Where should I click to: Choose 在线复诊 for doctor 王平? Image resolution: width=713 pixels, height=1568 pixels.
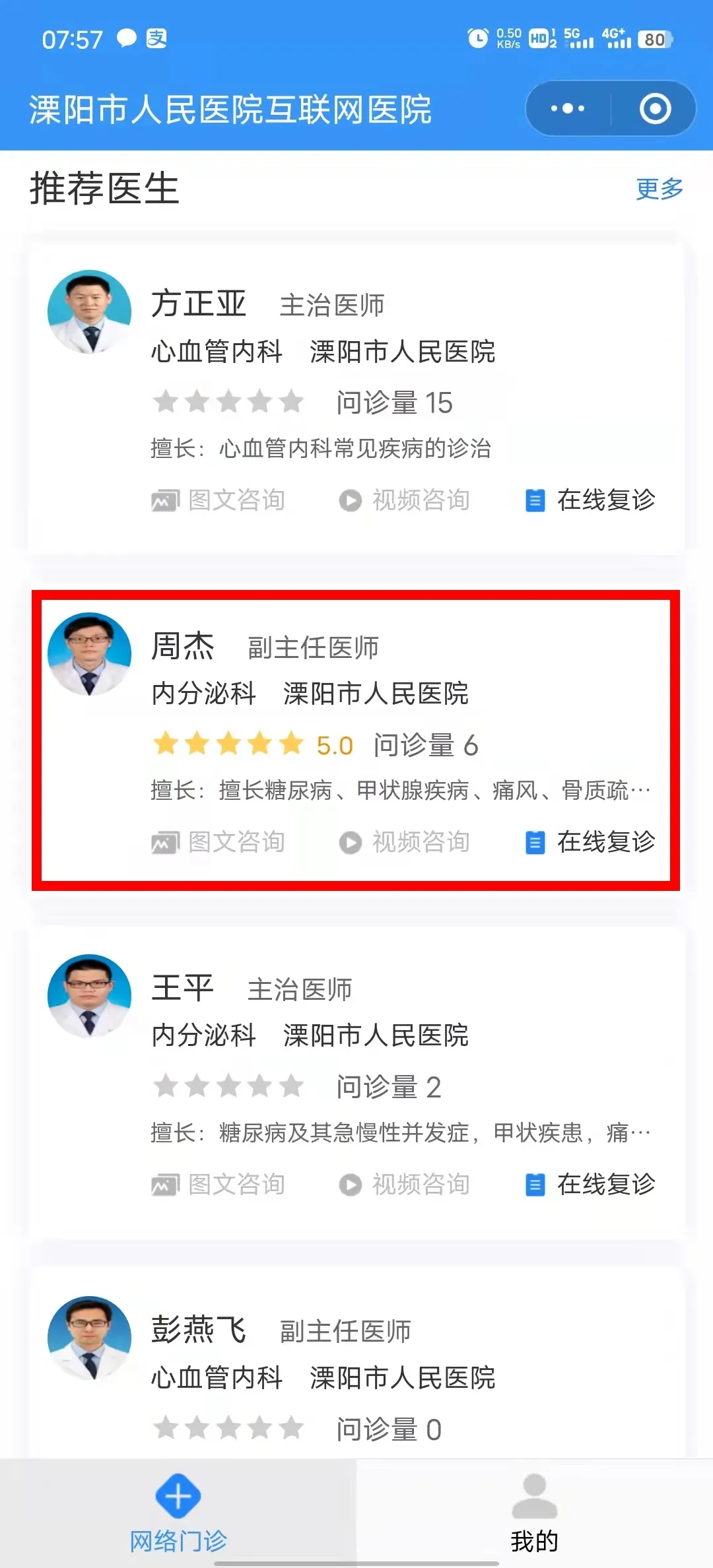coord(590,1185)
